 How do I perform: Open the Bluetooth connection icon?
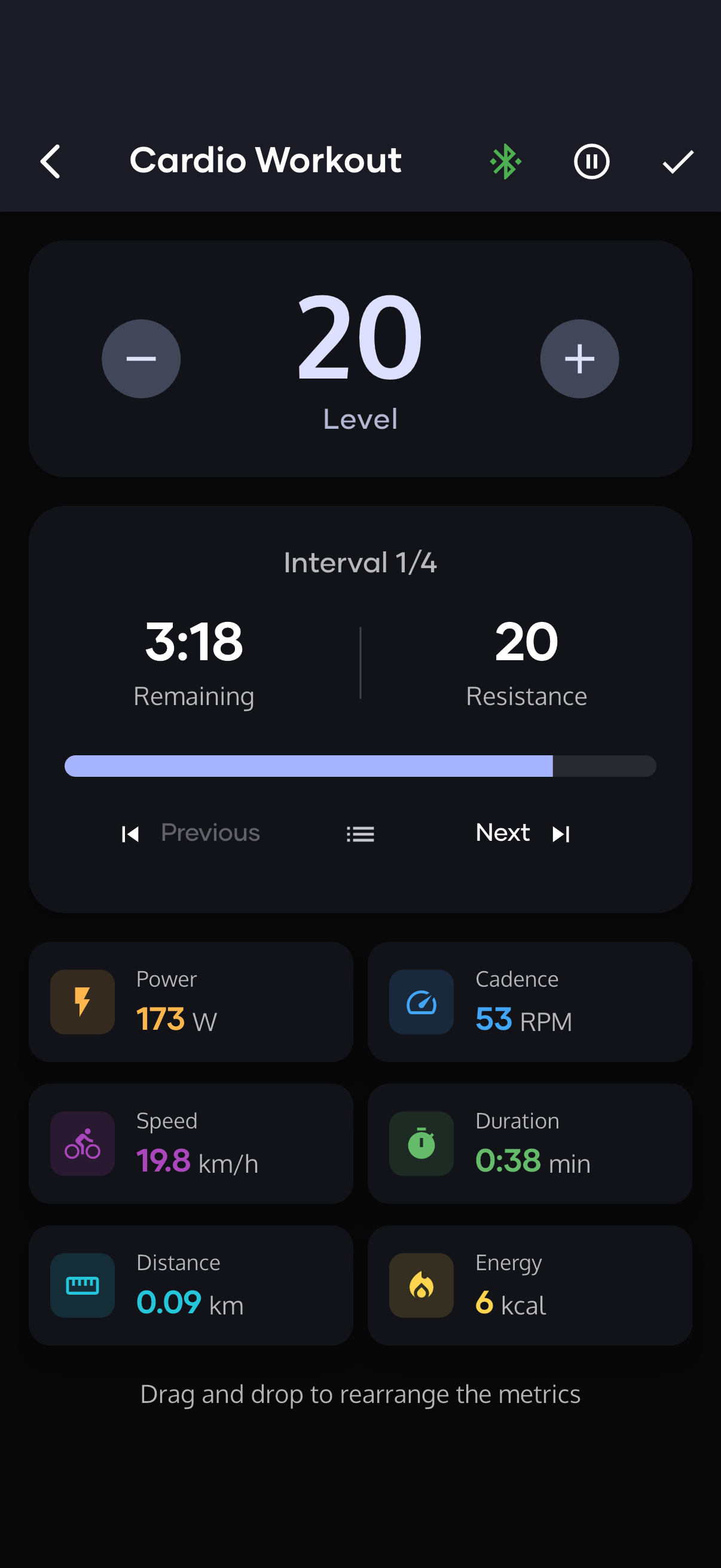click(x=505, y=161)
